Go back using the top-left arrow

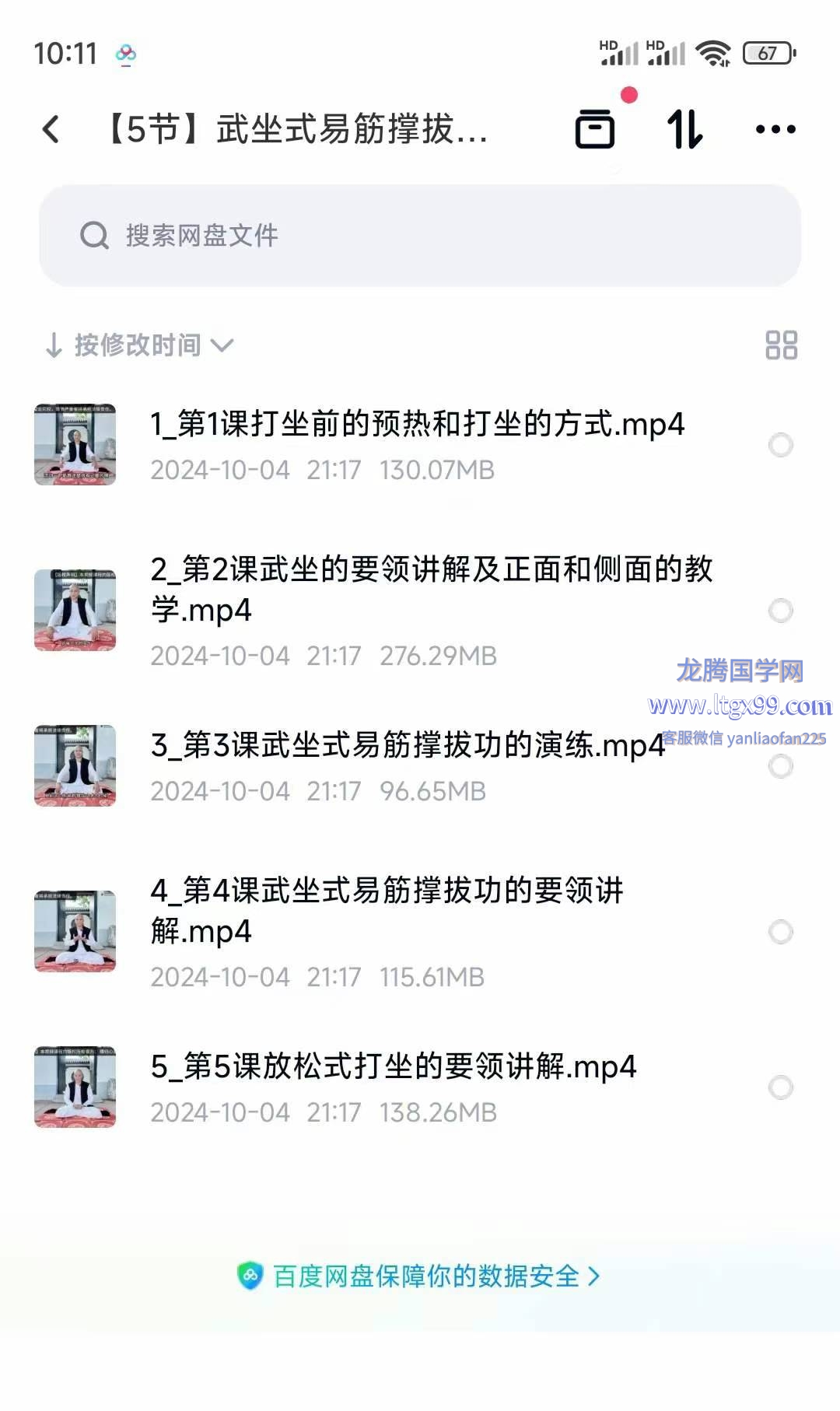click(51, 129)
